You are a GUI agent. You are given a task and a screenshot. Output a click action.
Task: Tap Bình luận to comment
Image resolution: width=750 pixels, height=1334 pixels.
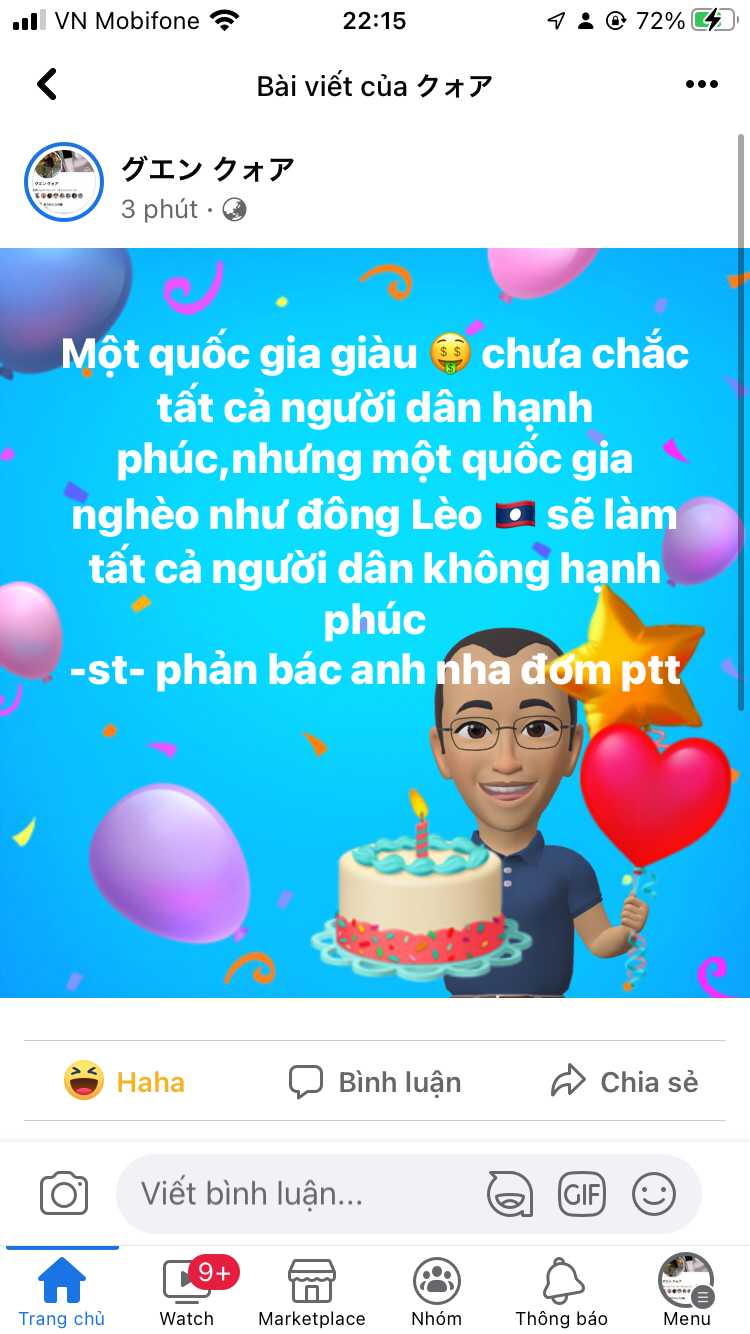pyautogui.click(x=375, y=1081)
